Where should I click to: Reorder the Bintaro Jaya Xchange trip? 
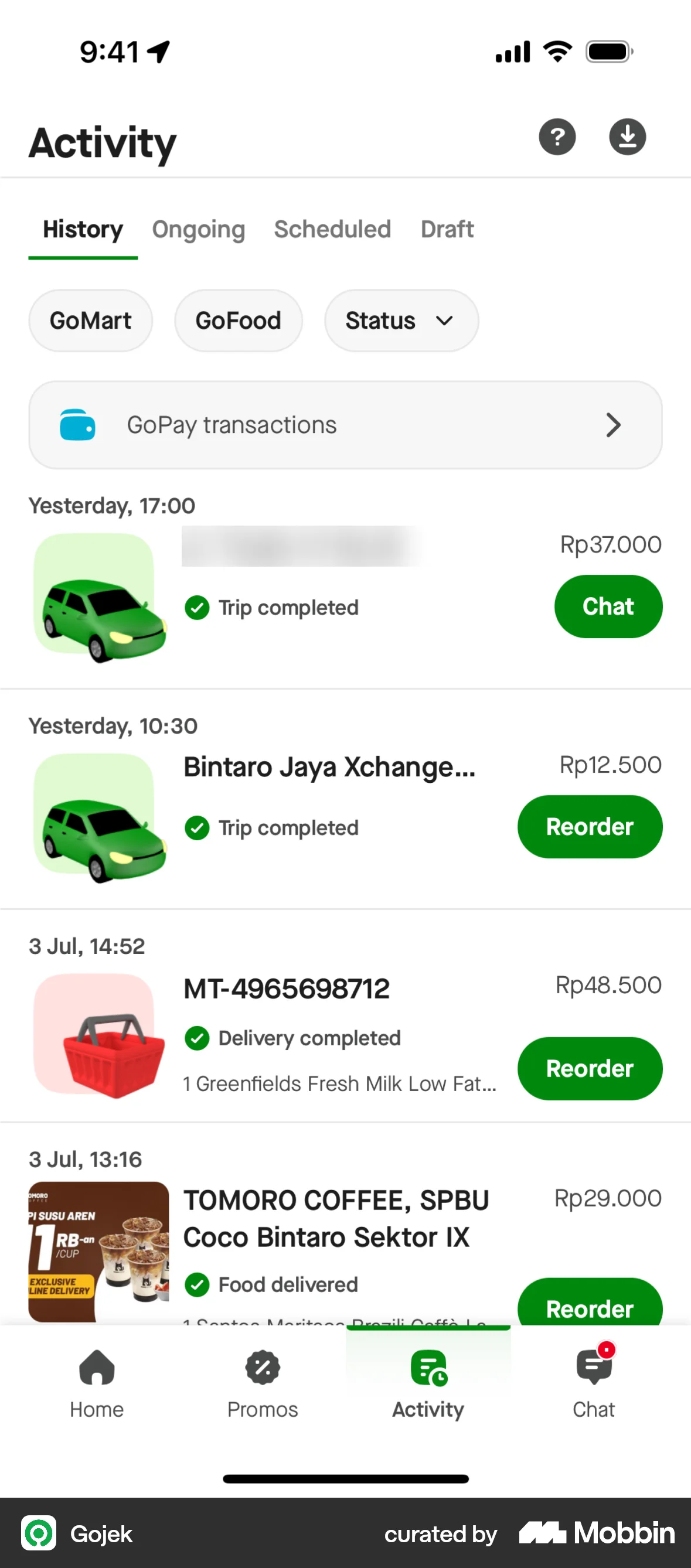coord(590,827)
